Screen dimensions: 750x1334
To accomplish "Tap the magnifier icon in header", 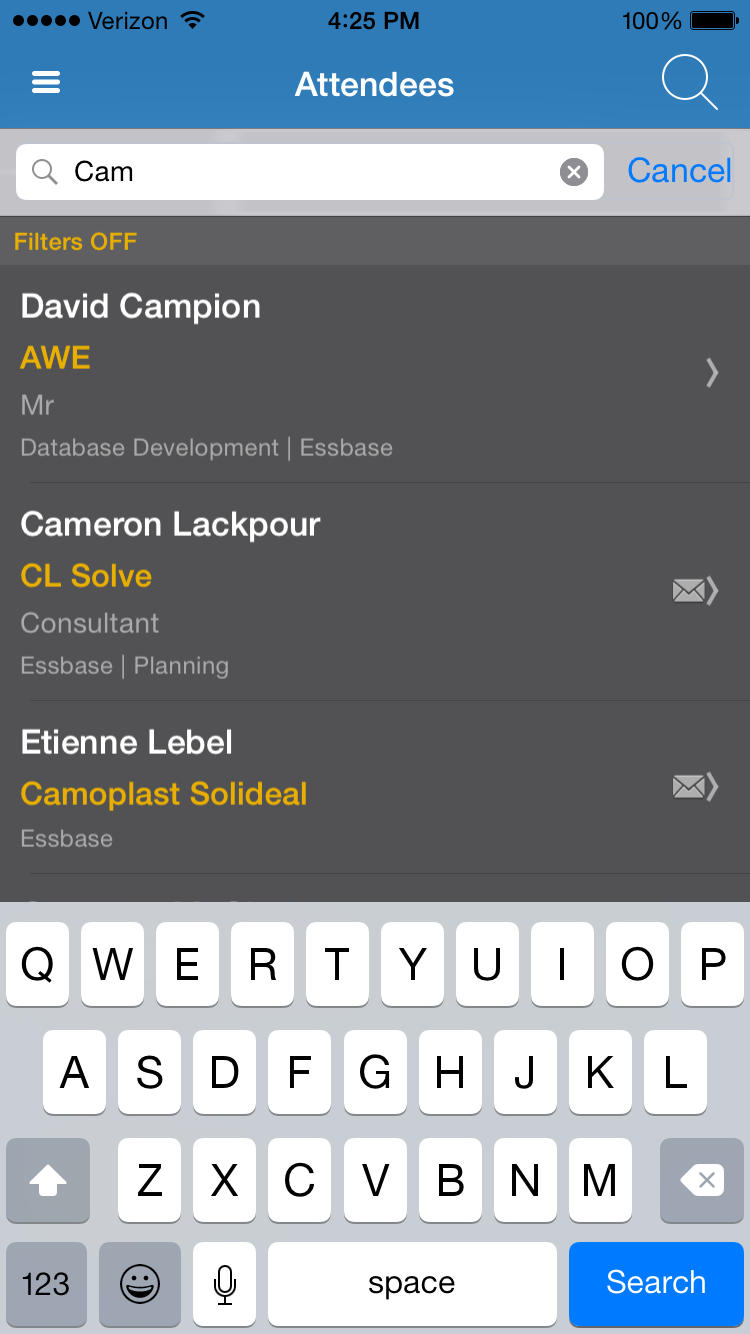I will (689, 83).
